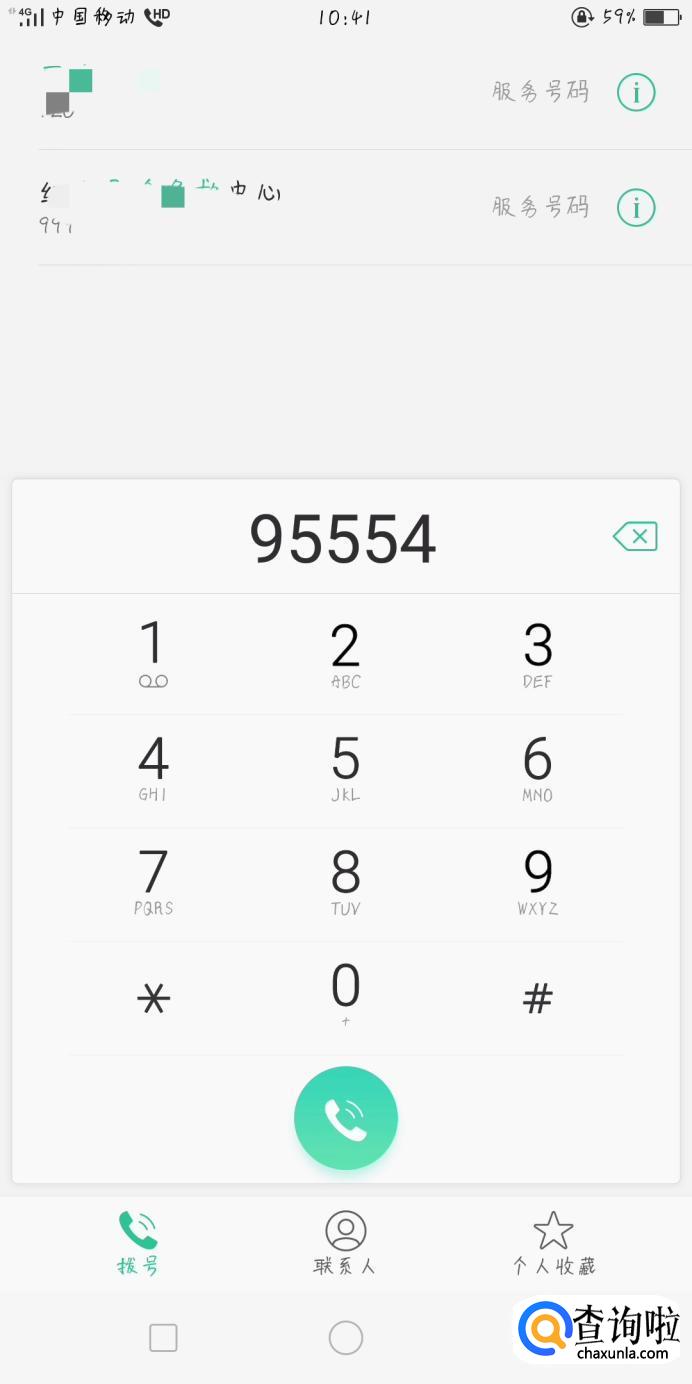The image size is (692, 1384).
Task: Select the 拨号 tab
Action: click(x=138, y=1243)
